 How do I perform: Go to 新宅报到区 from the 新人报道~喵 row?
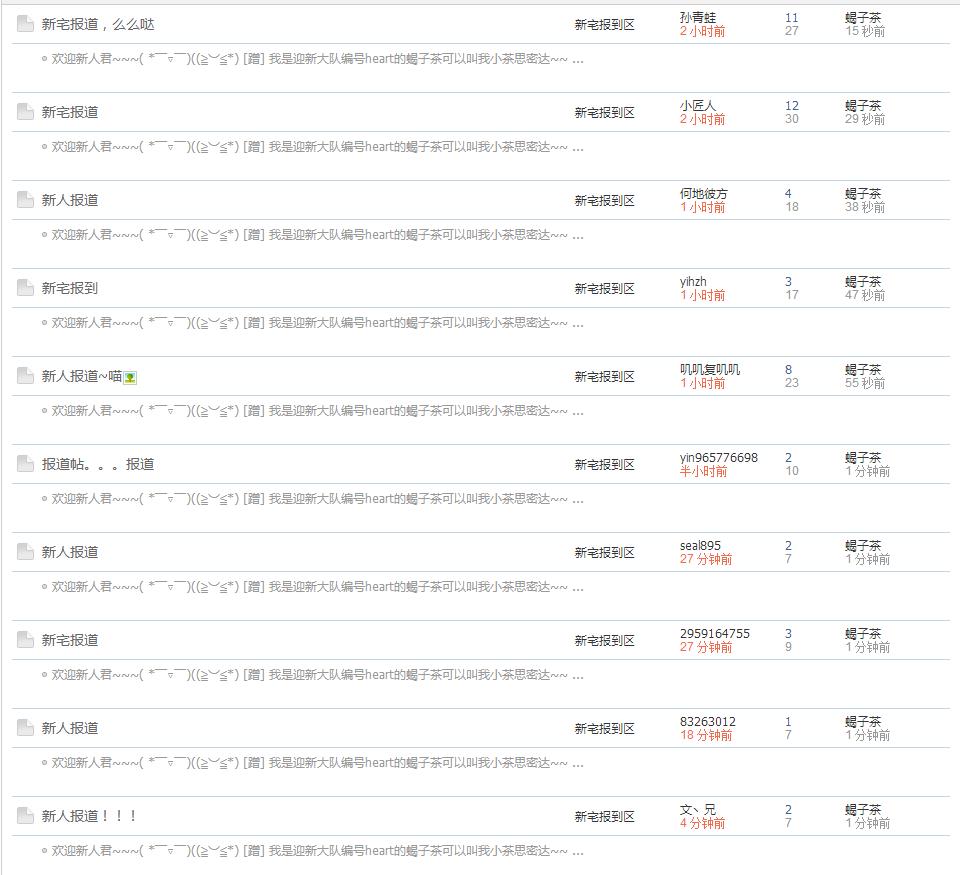coord(604,377)
